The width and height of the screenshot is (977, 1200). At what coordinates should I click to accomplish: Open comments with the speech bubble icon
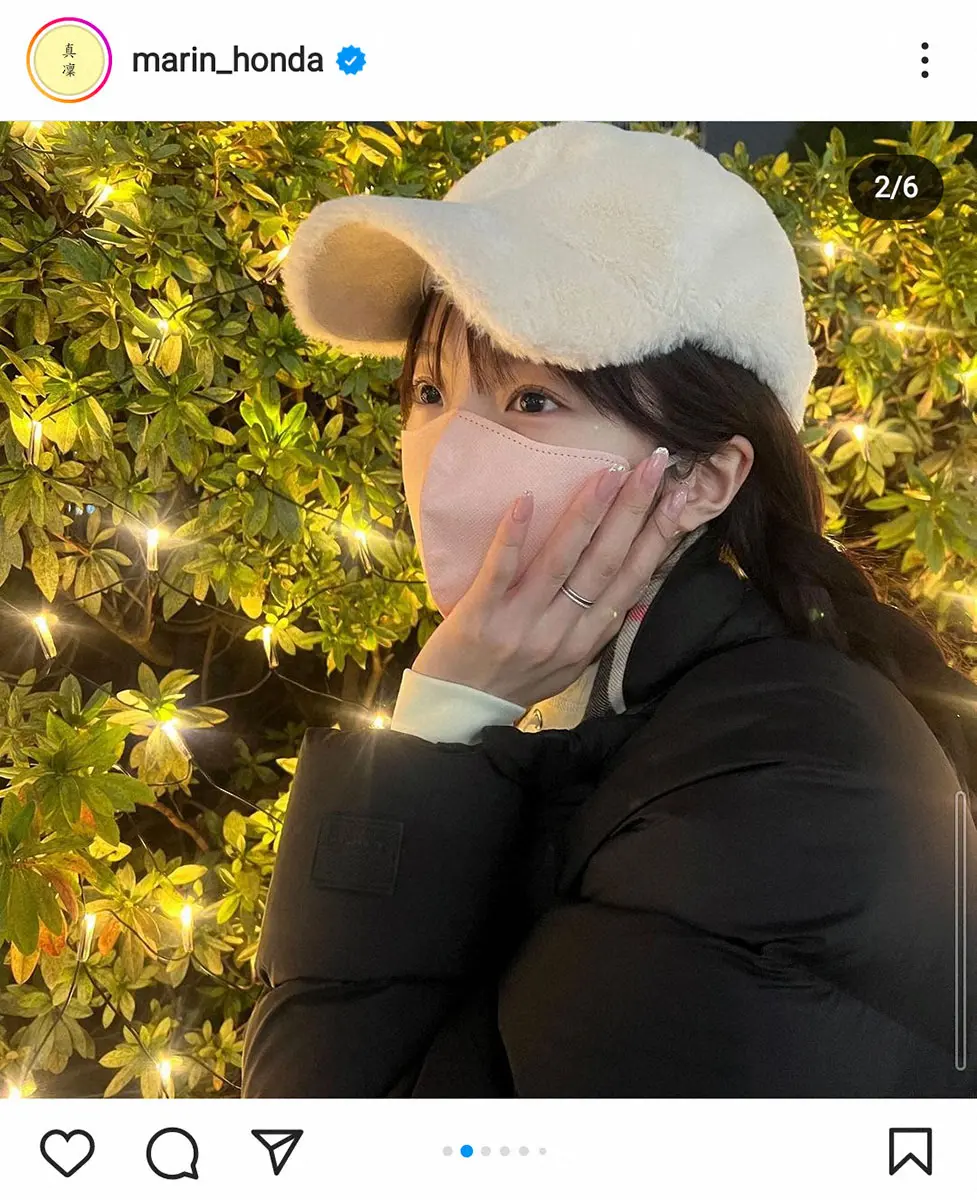[172, 1153]
